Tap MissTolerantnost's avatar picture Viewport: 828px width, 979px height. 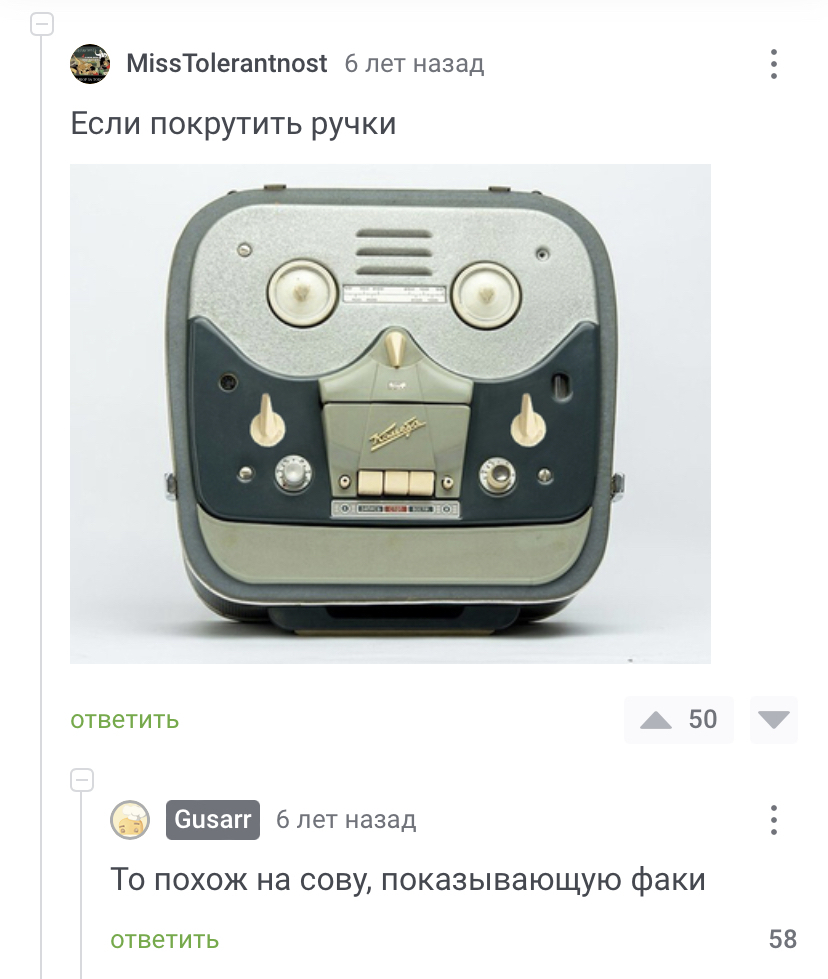tap(89, 64)
